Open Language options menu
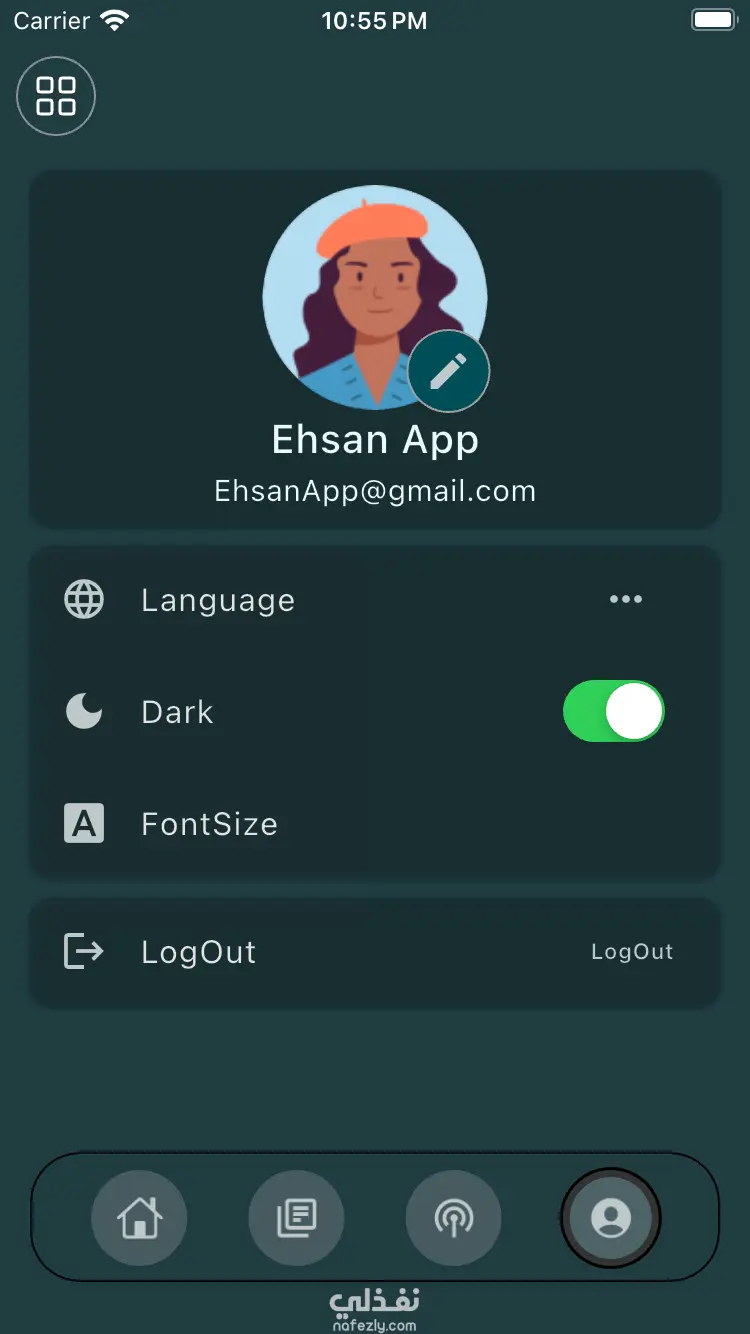The width and height of the screenshot is (750, 1334). 626,599
